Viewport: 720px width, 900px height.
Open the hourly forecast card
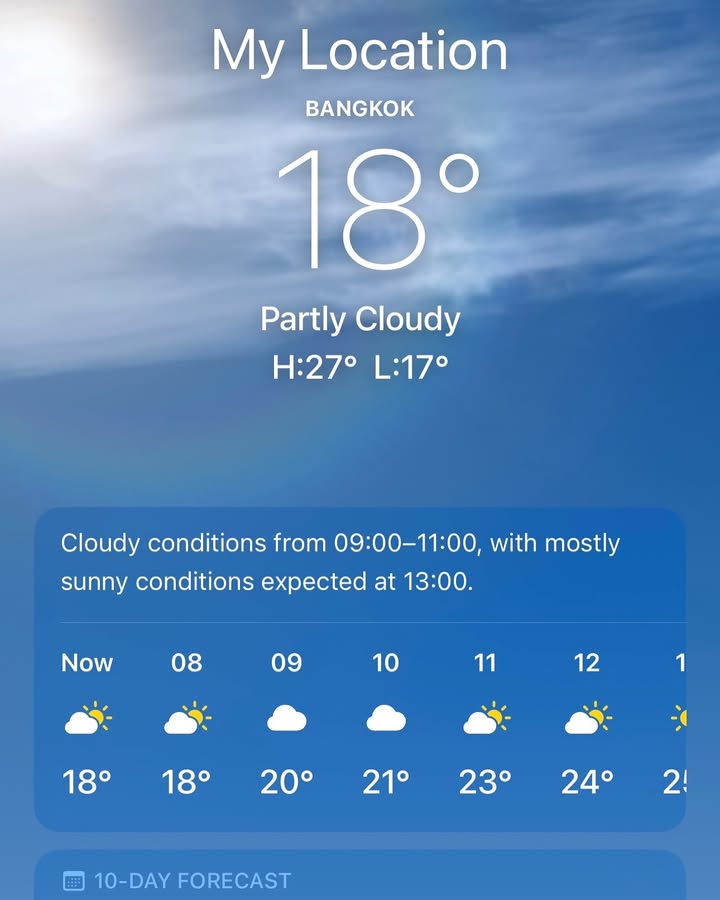click(x=360, y=668)
